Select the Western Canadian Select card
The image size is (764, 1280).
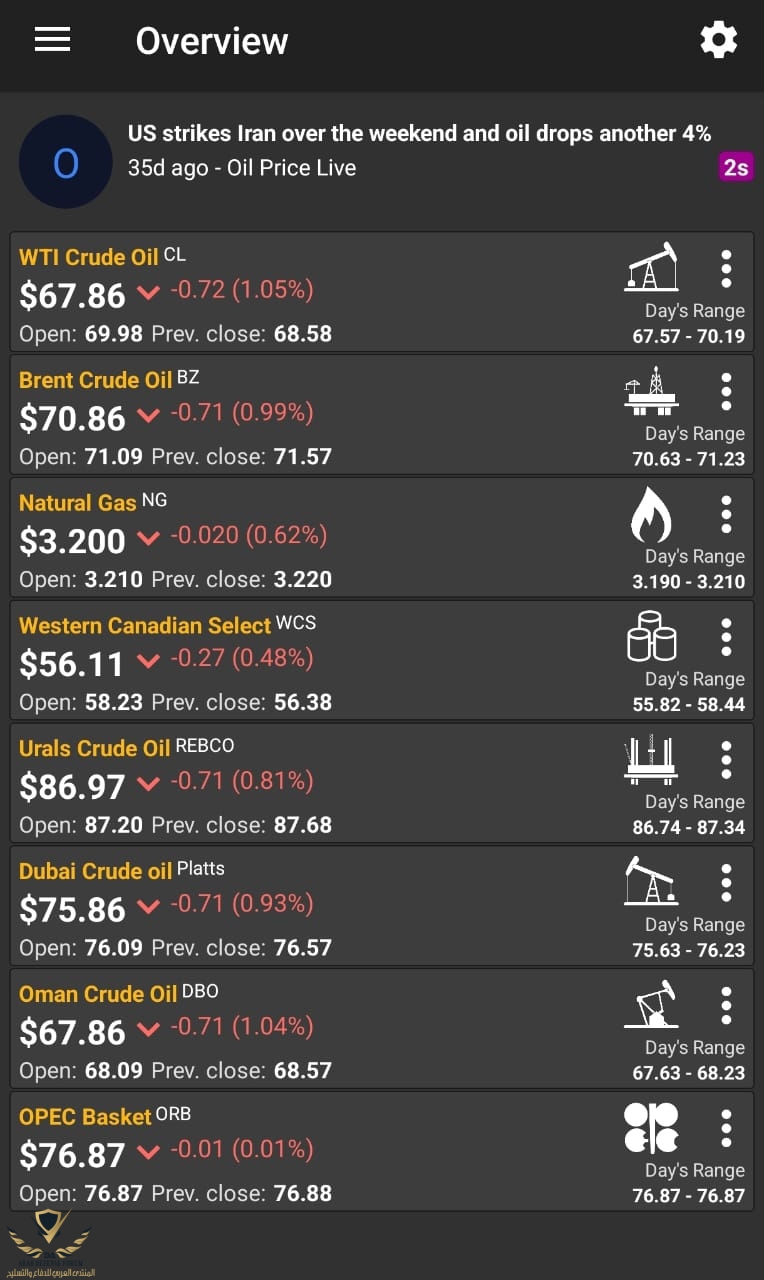382,661
